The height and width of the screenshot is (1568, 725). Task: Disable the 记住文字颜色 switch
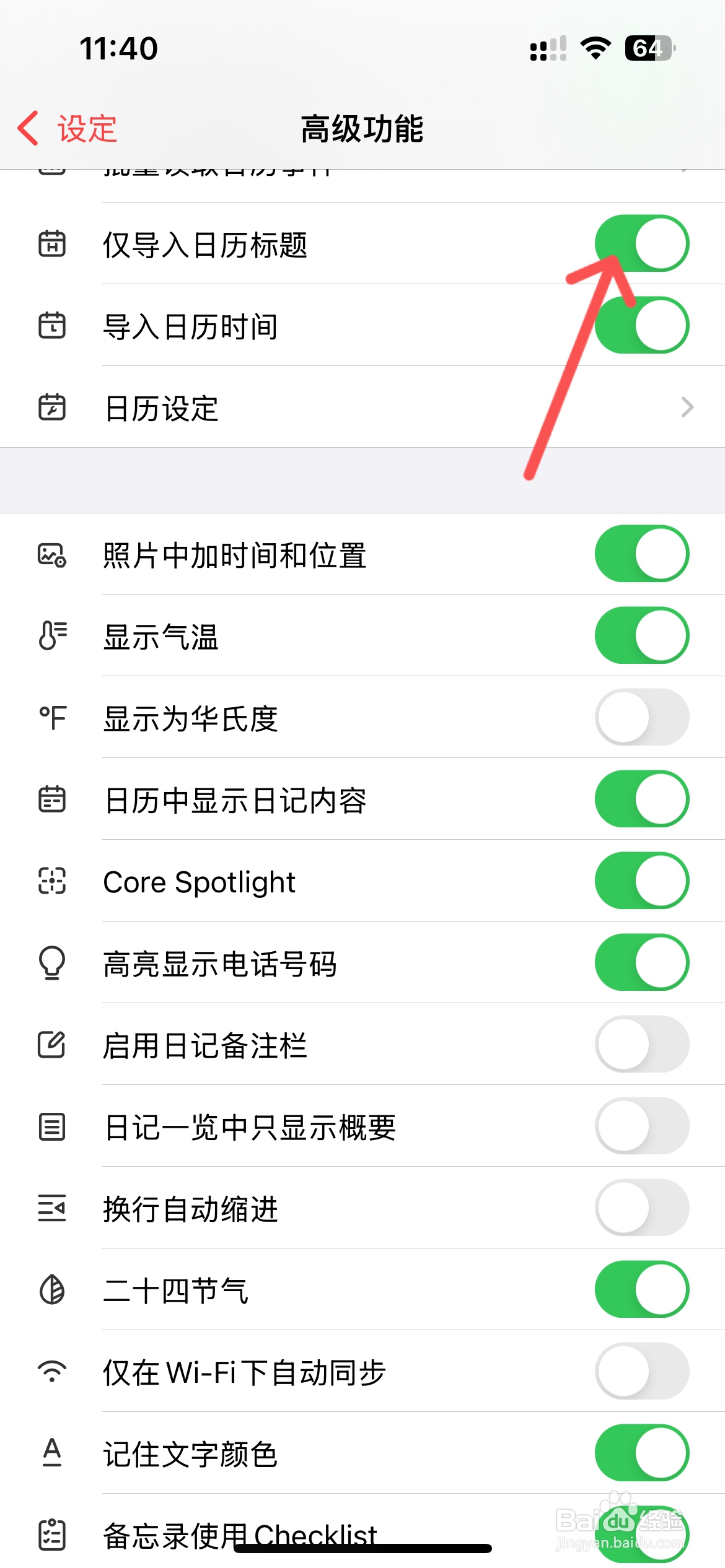tap(643, 1453)
